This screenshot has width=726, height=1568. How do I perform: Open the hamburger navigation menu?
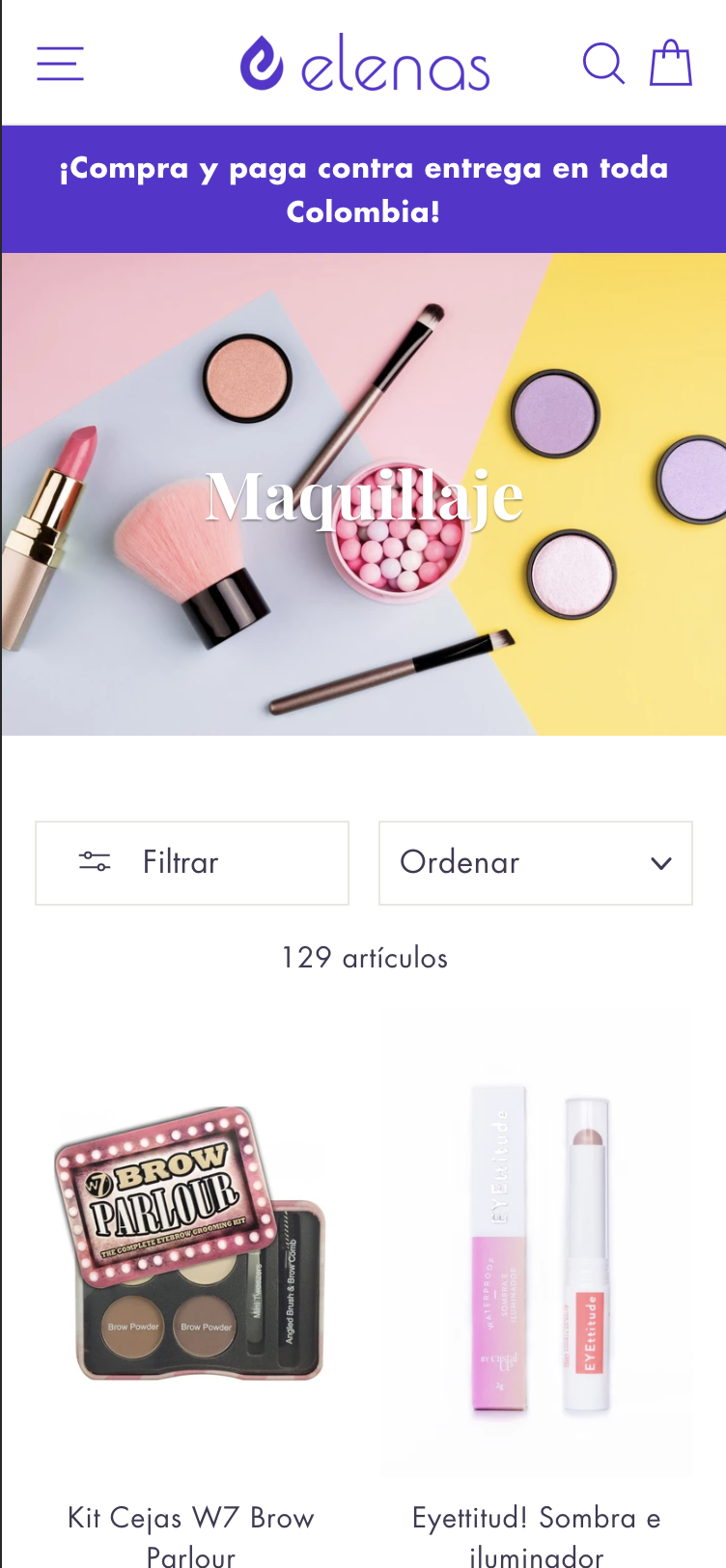[60, 64]
